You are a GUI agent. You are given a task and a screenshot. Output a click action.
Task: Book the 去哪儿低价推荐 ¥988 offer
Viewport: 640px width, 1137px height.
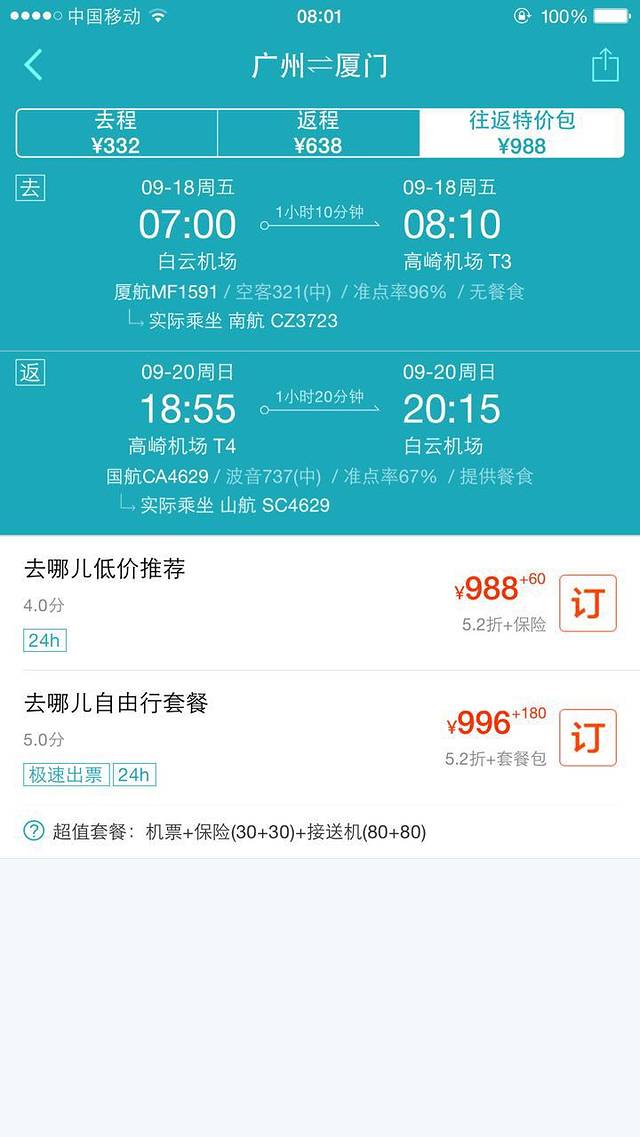(x=587, y=603)
